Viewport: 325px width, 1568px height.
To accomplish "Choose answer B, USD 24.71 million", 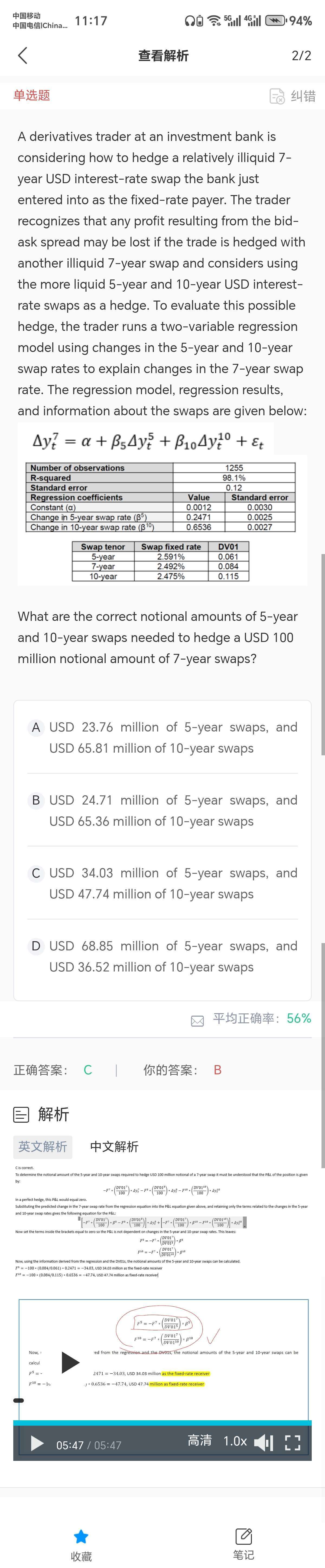I will [162, 811].
